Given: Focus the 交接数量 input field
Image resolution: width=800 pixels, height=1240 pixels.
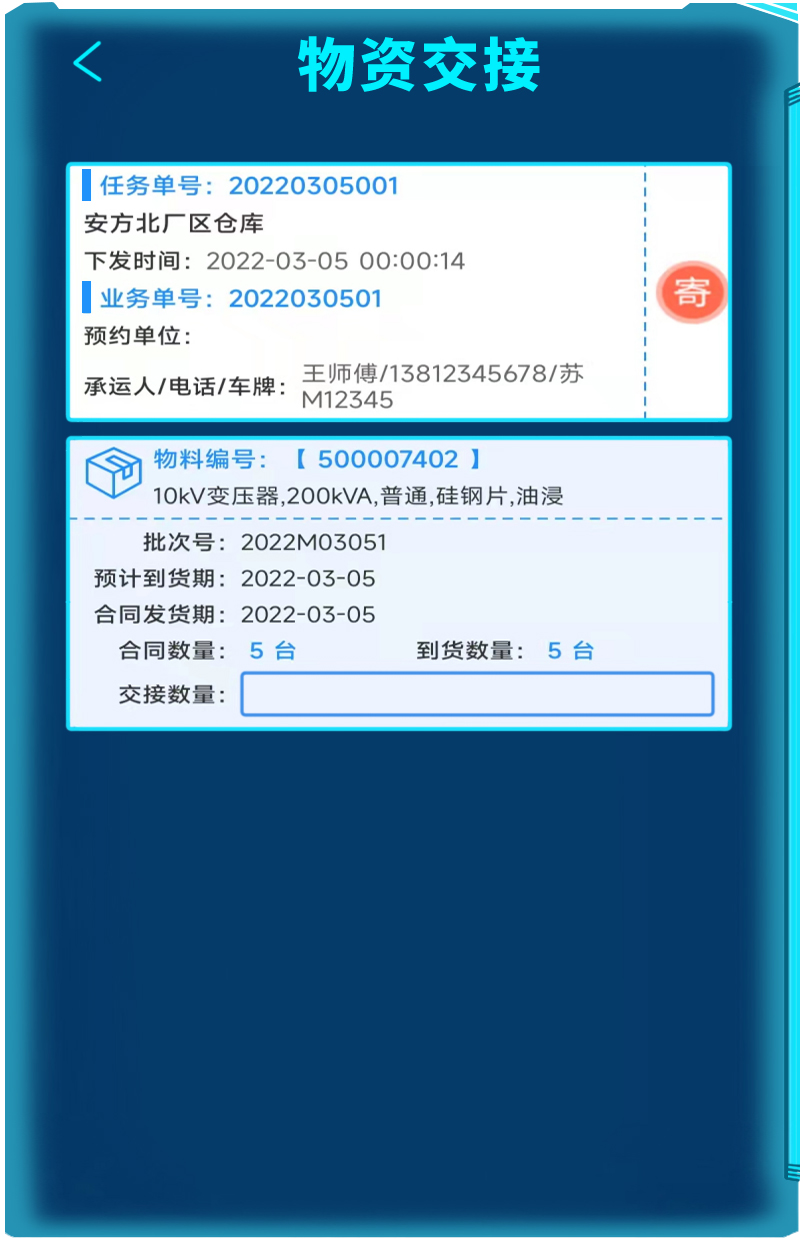Looking at the screenshot, I should pos(477,694).
